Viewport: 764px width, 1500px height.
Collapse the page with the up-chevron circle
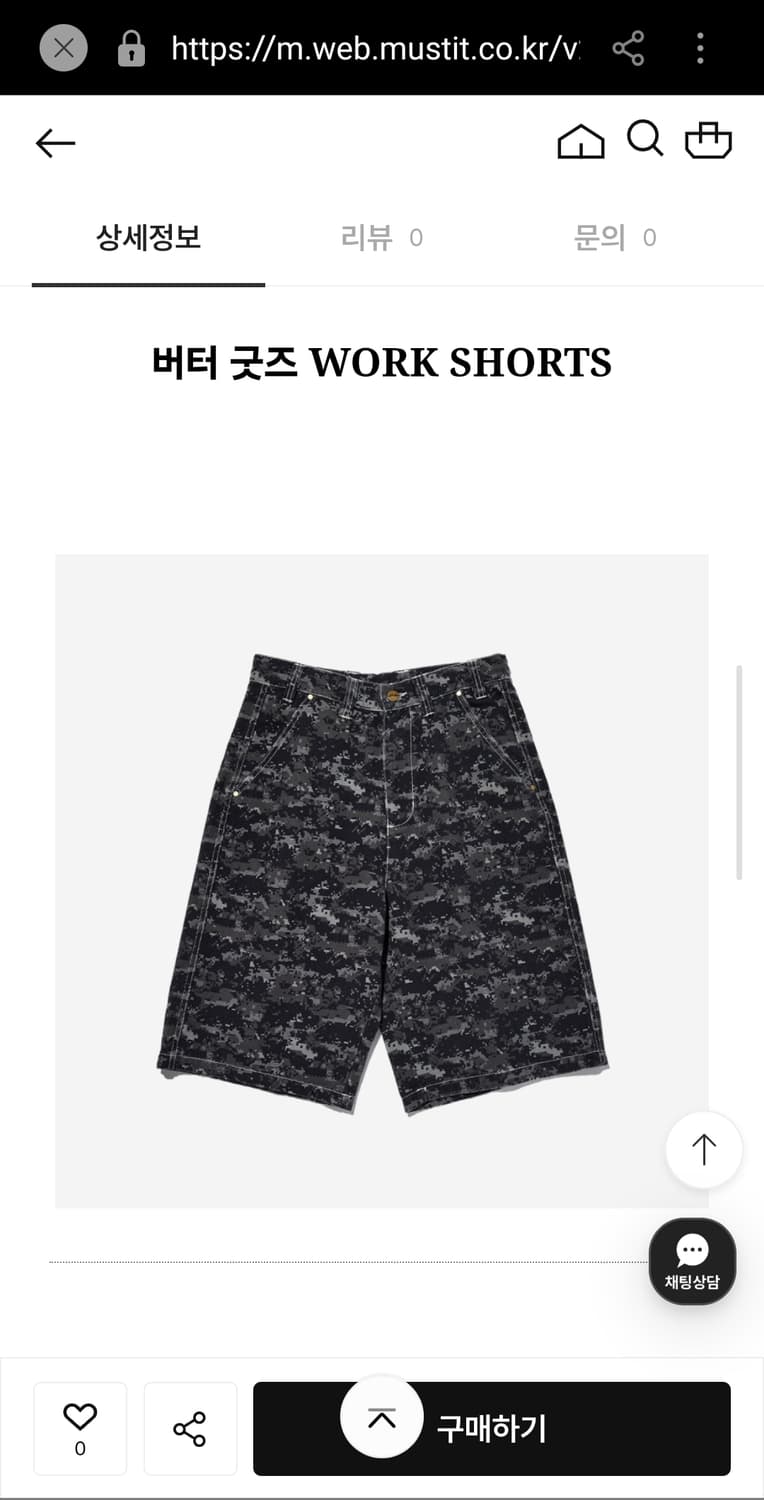(381, 1416)
